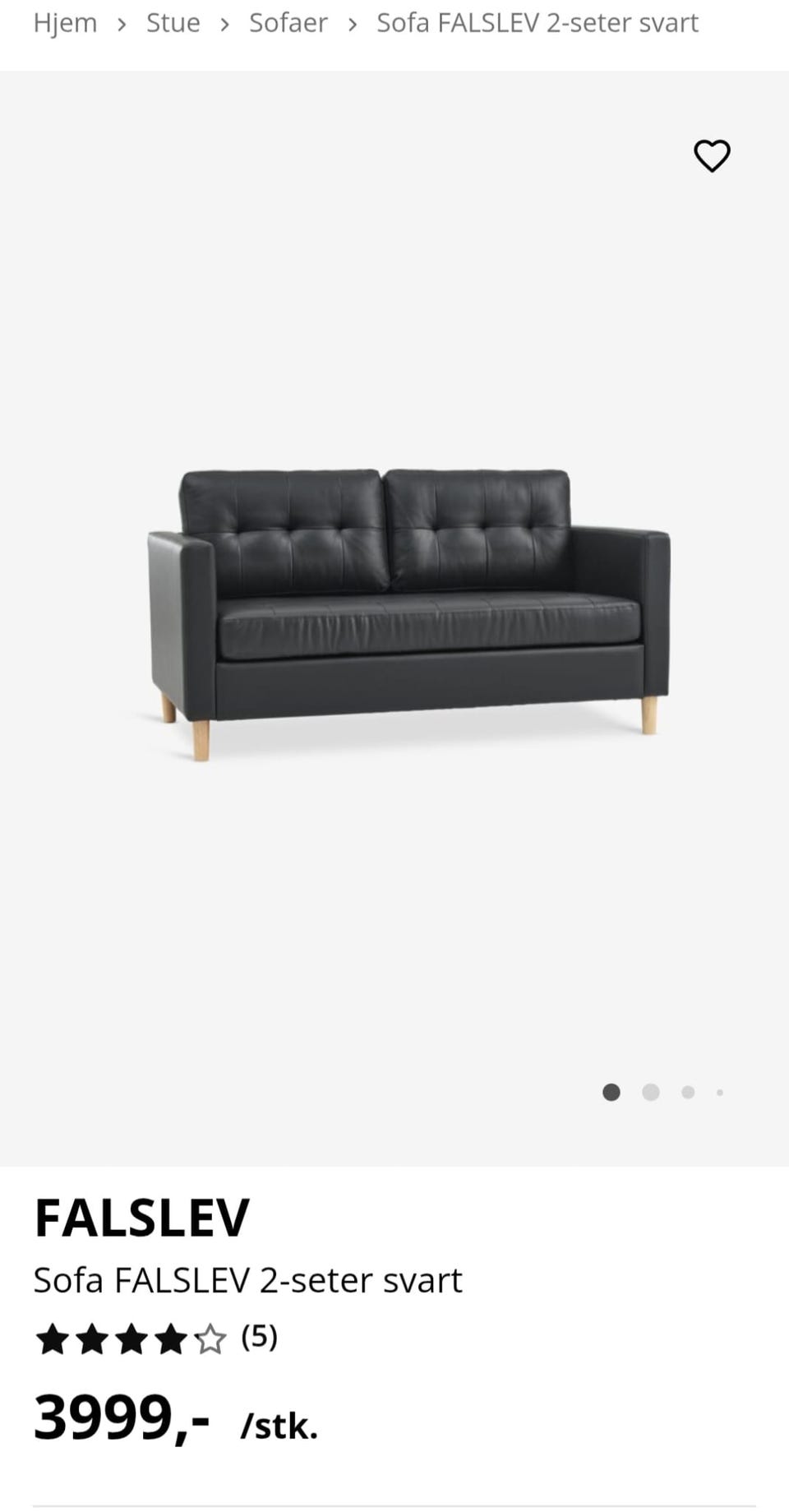Jump to the second gallery image dot
This screenshot has height=1512, width=789.
[651, 1092]
